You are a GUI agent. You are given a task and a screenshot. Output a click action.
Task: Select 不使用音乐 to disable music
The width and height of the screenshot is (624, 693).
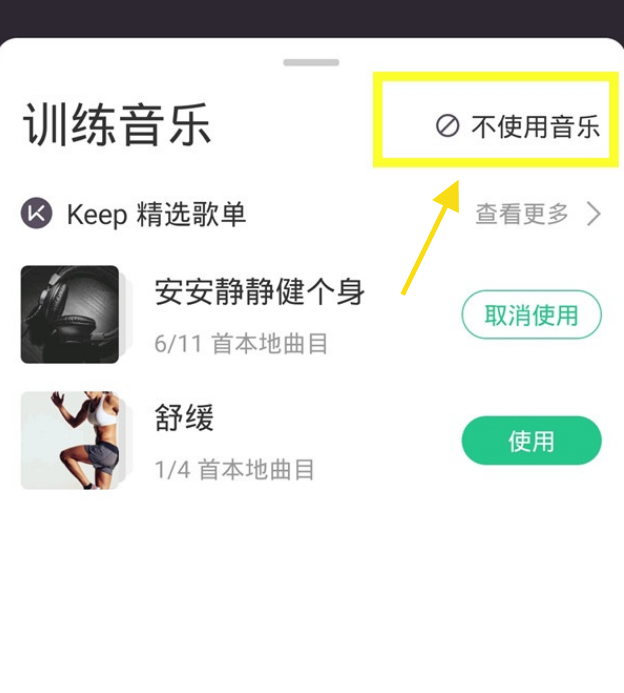pos(519,127)
